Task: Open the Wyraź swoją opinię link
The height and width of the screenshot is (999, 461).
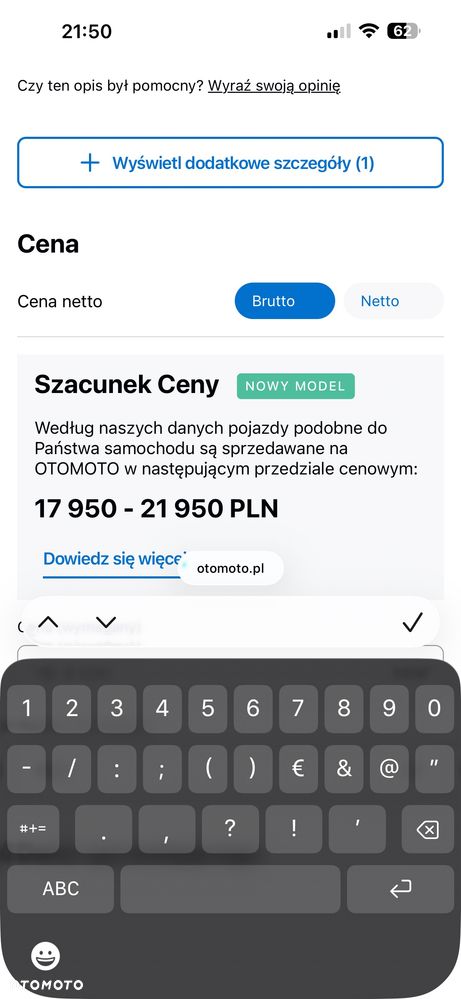Action: click(x=274, y=86)
